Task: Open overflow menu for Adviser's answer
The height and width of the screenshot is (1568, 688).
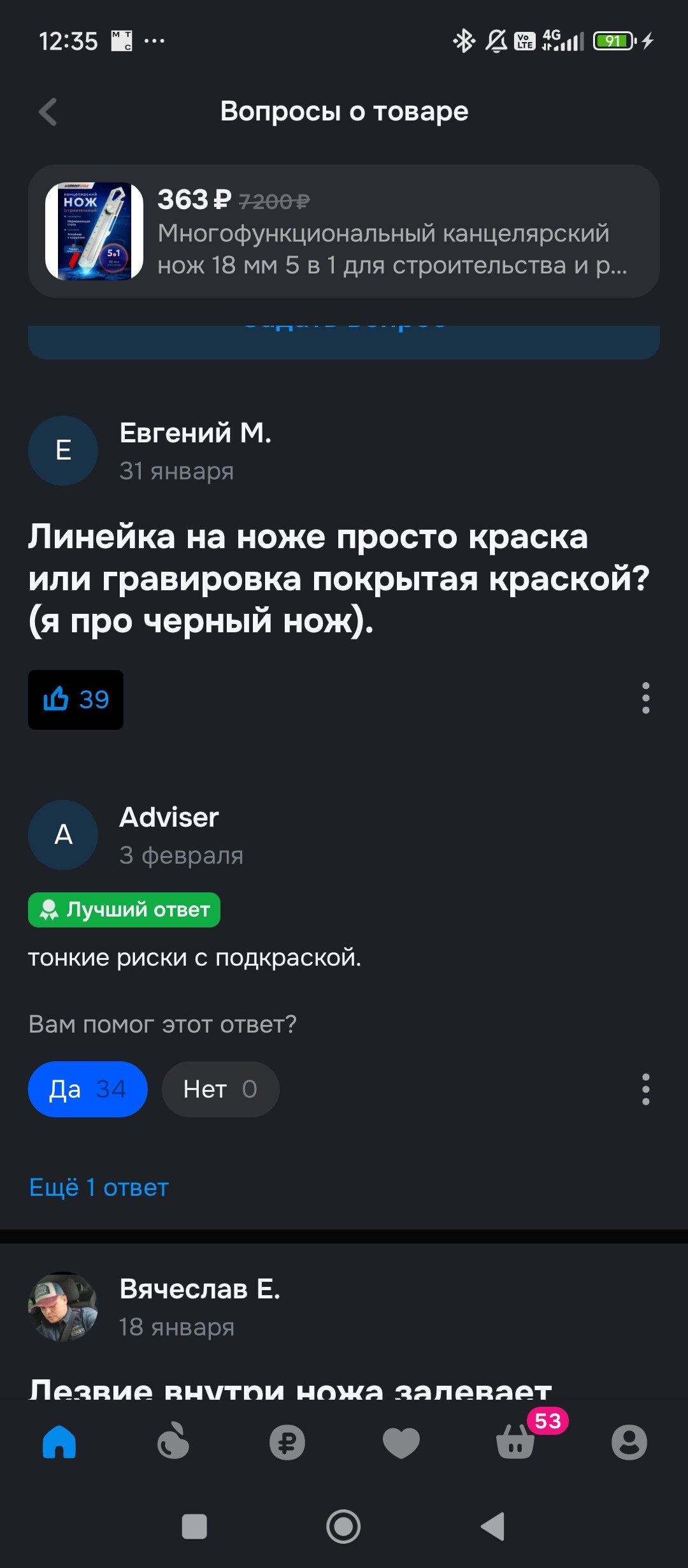Action: (645, 1089)
